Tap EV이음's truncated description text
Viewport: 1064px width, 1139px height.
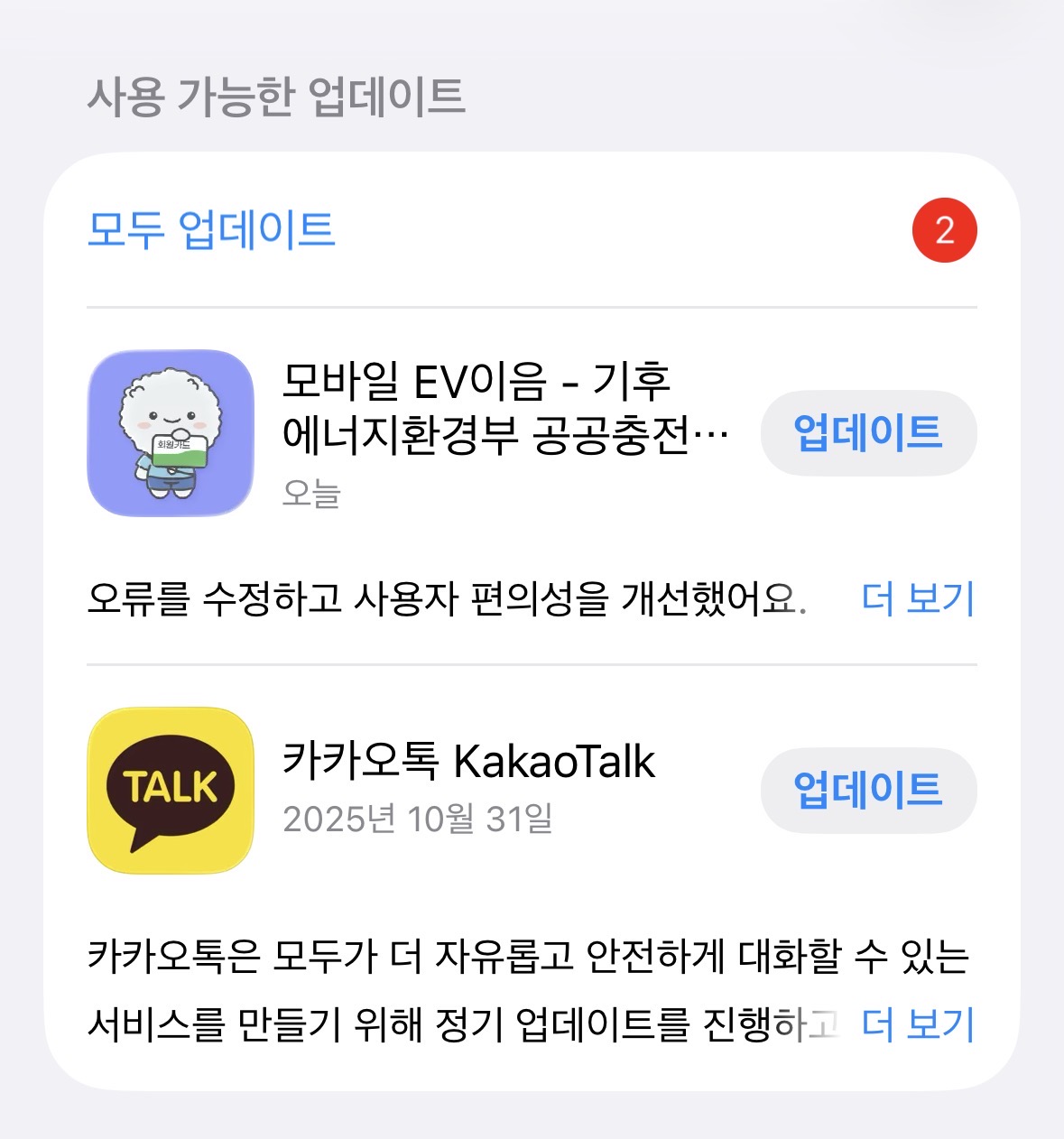coord(447,597)
